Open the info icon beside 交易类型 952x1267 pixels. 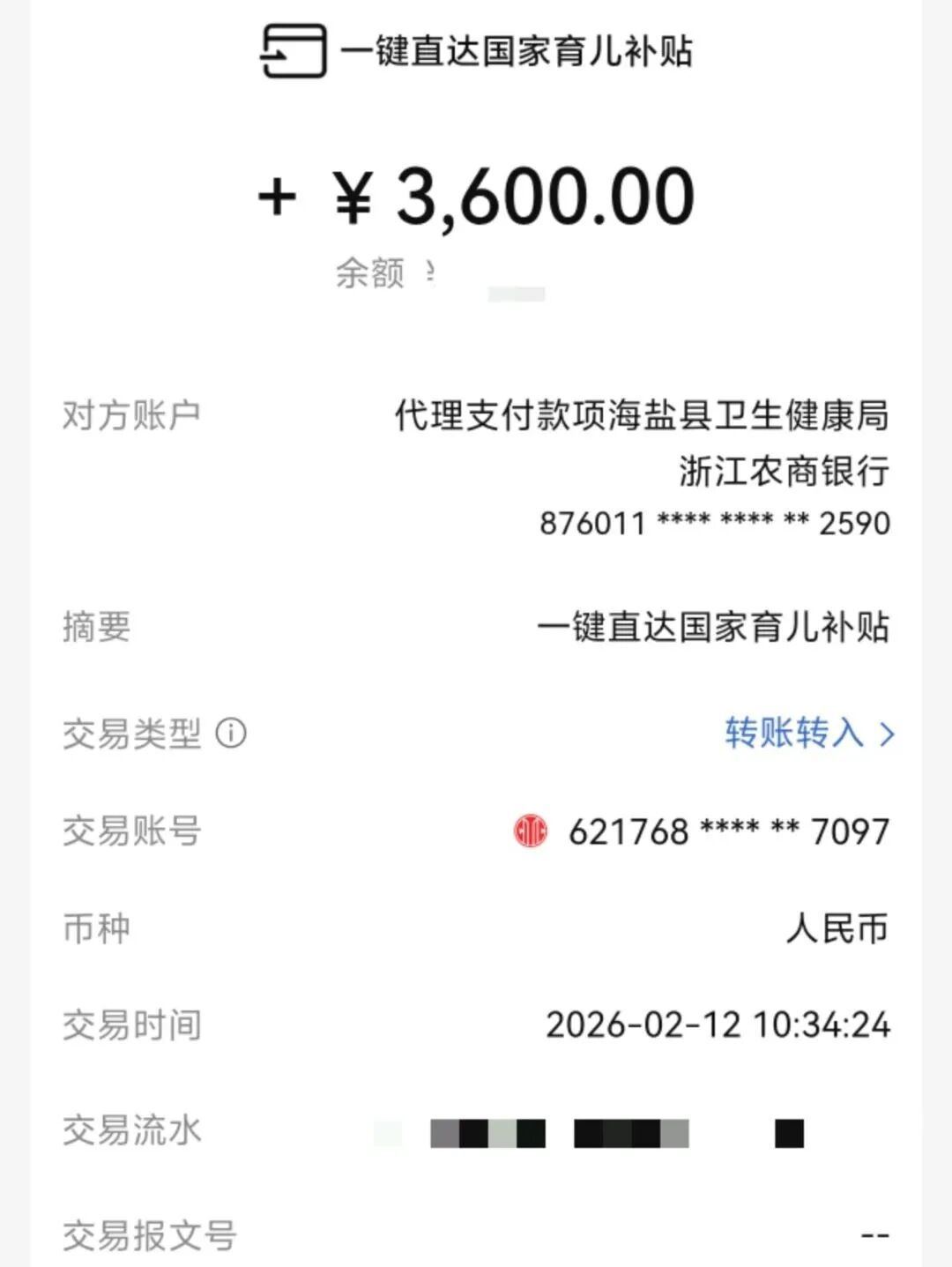pyautogui.click(x=231, y=733)
